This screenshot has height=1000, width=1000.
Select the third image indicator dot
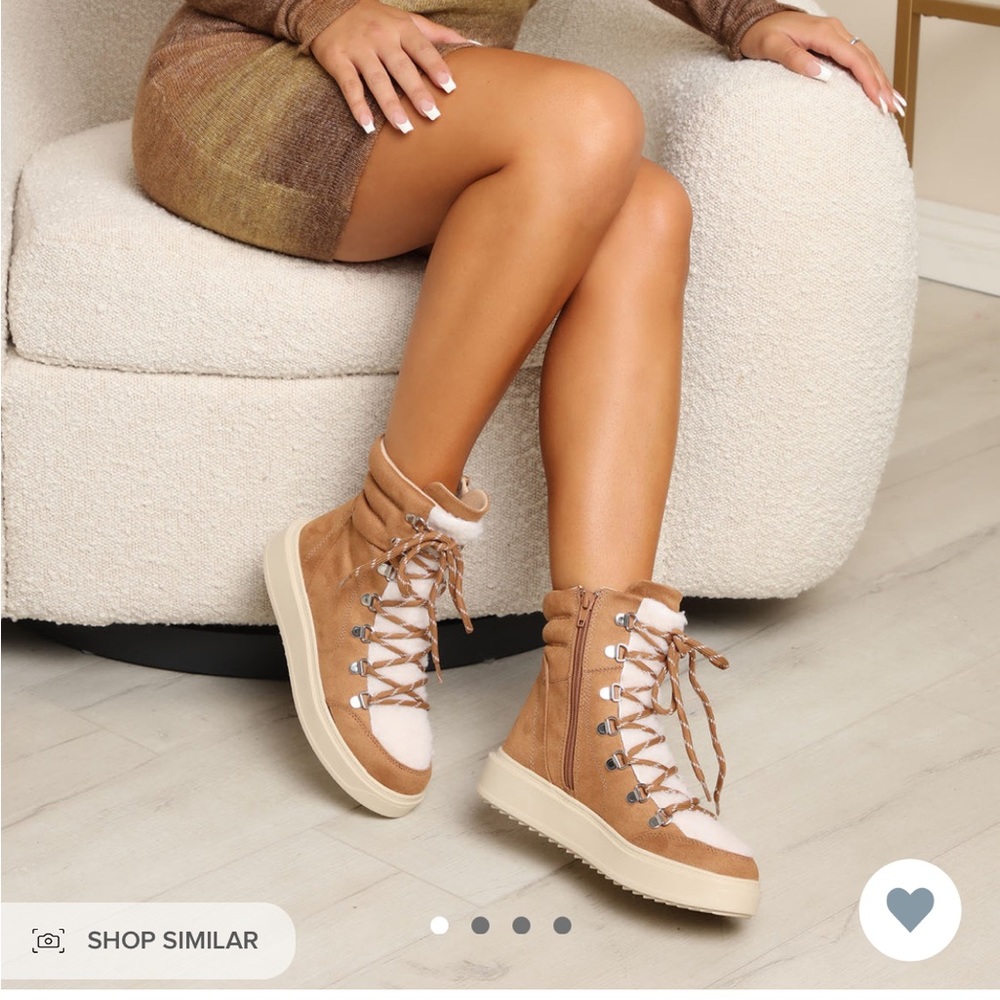click(x=521, y=925)
